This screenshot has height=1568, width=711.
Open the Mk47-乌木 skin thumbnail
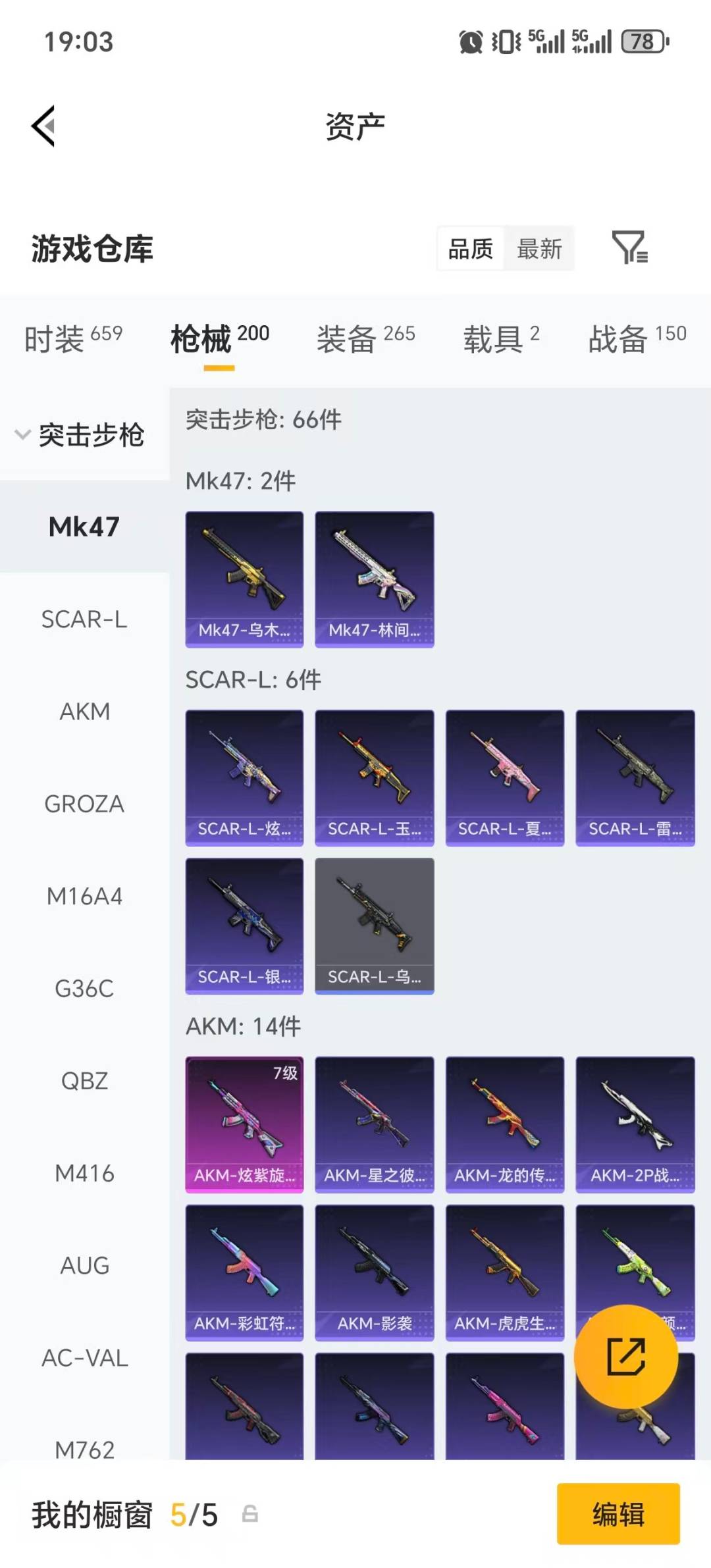(244, 578)
